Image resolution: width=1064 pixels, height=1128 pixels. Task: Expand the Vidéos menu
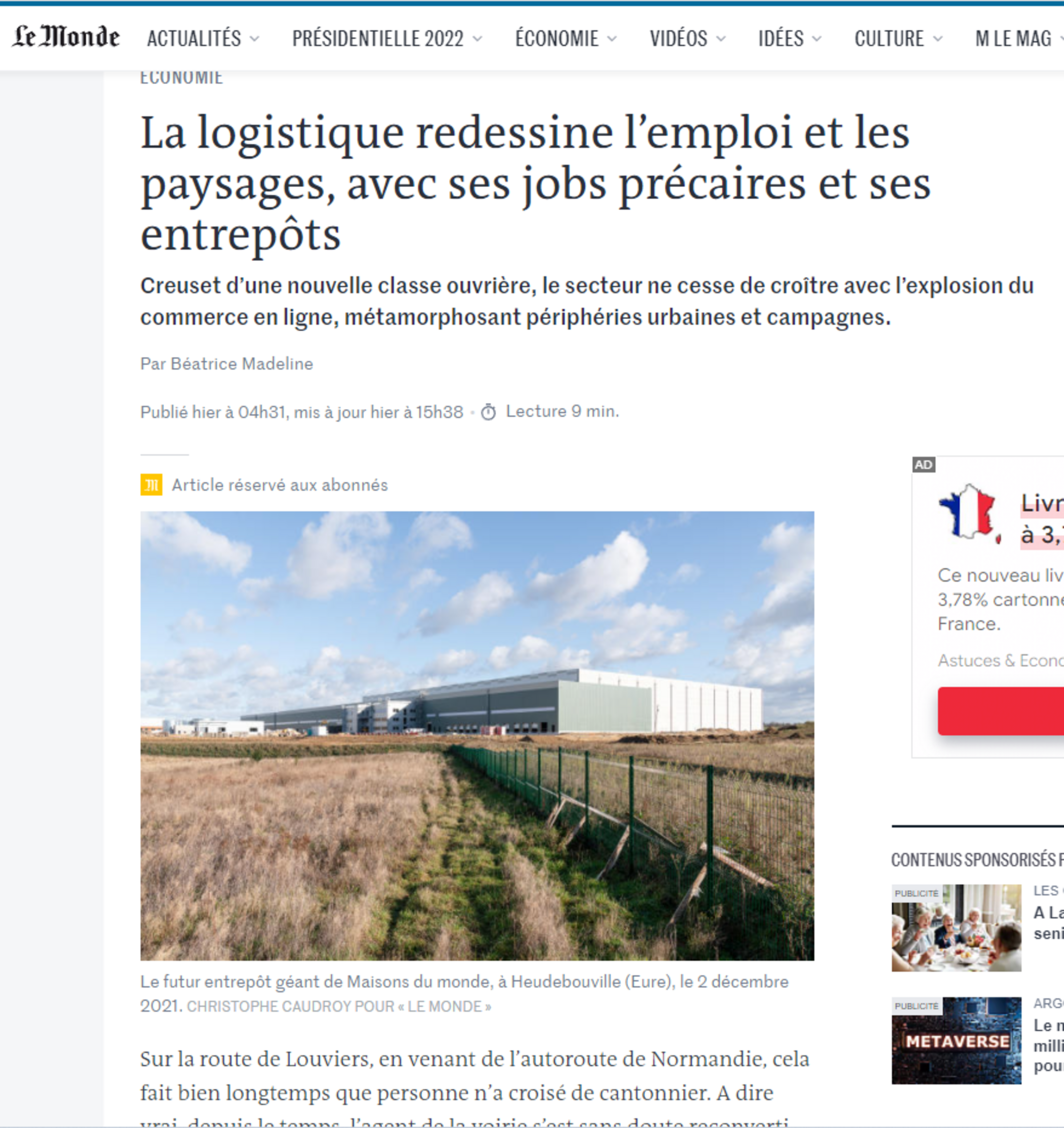[687, 39]
